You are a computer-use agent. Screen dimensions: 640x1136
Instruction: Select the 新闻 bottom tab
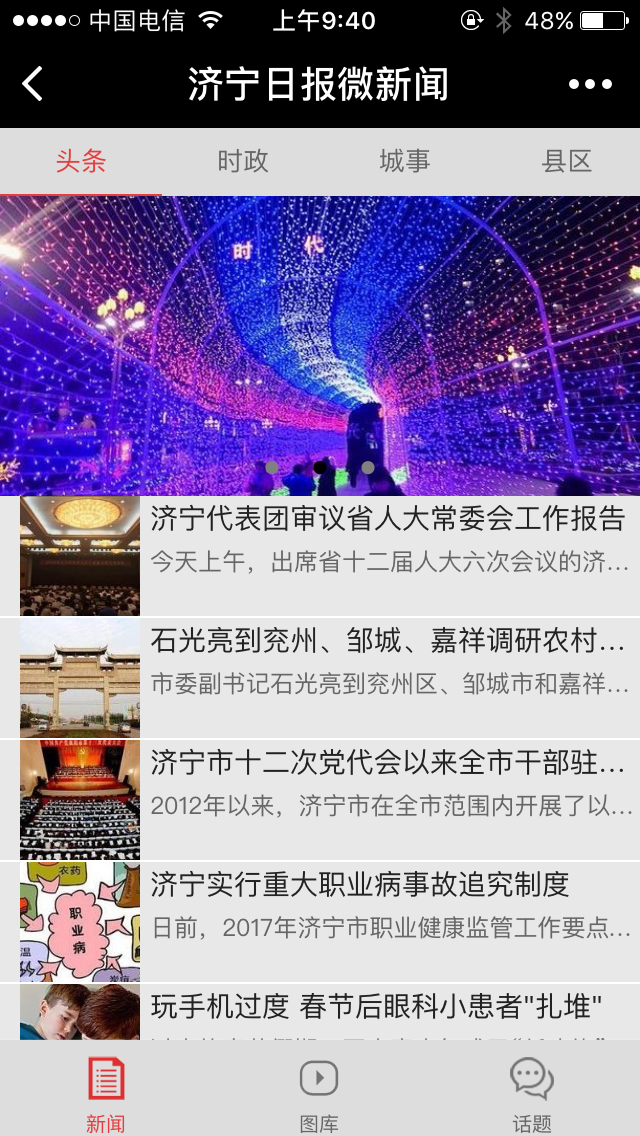click(105, 1093)
